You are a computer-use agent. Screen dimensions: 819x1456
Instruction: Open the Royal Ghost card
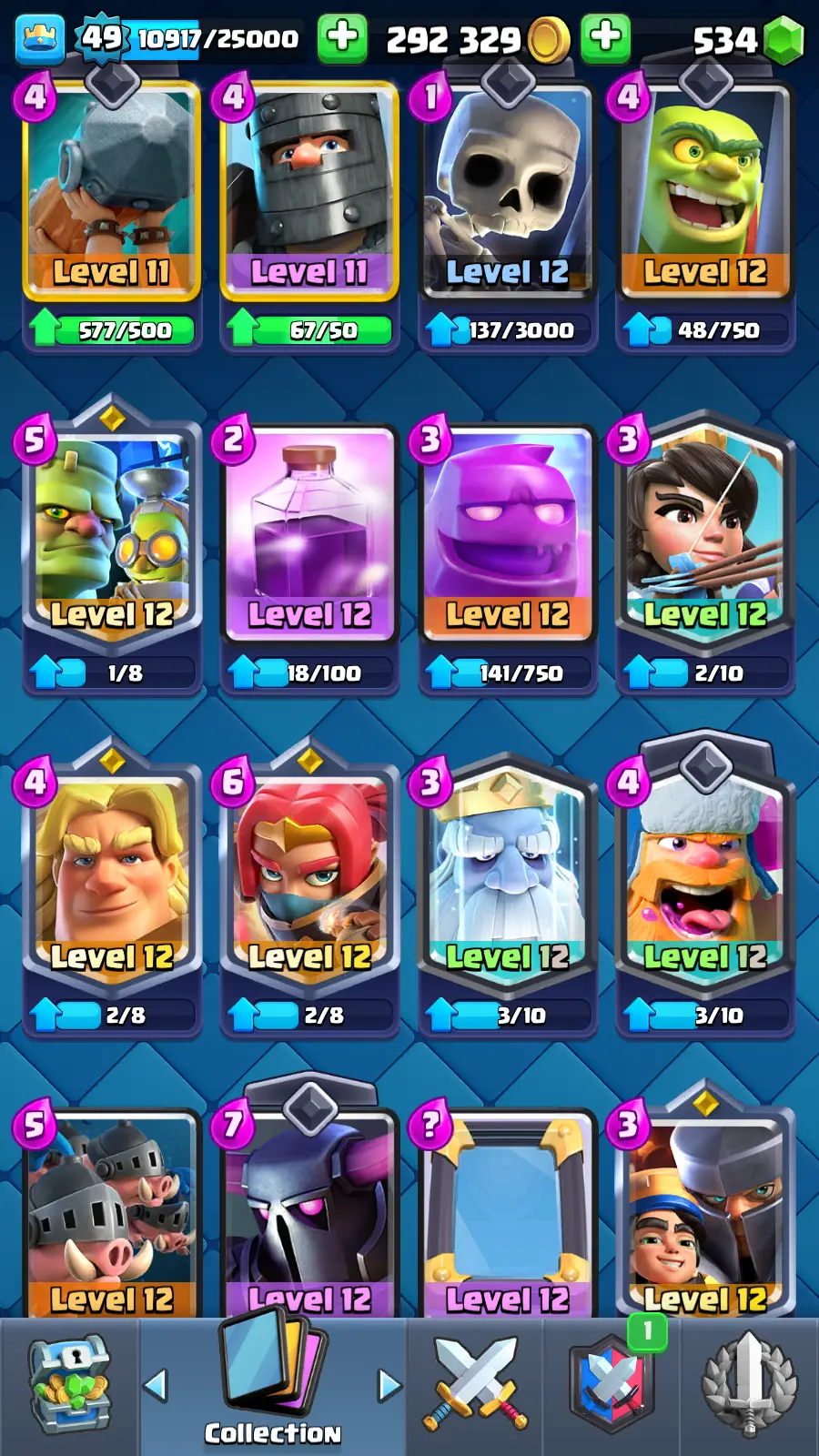[x=507, y=878]
